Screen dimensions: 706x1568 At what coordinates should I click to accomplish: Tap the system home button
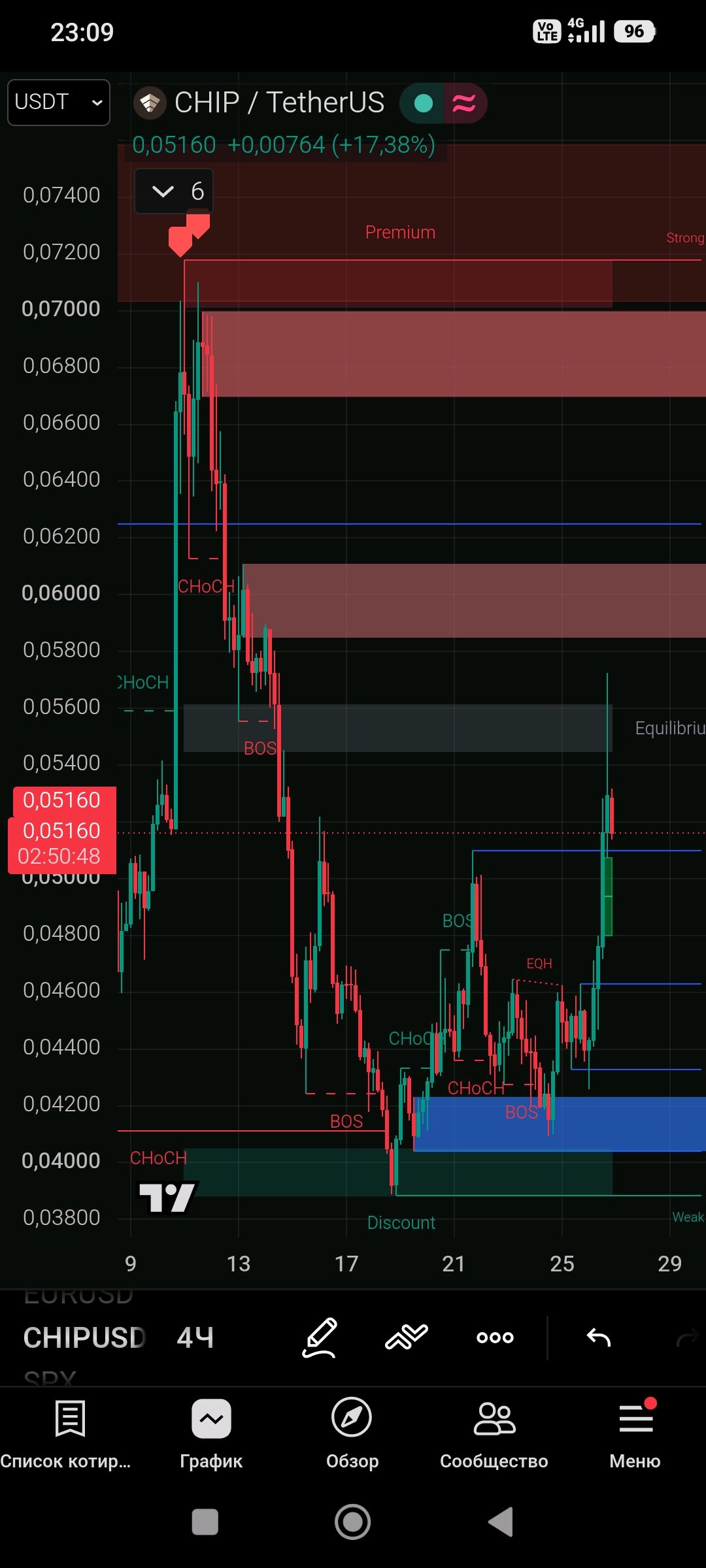pos(353,1522)
